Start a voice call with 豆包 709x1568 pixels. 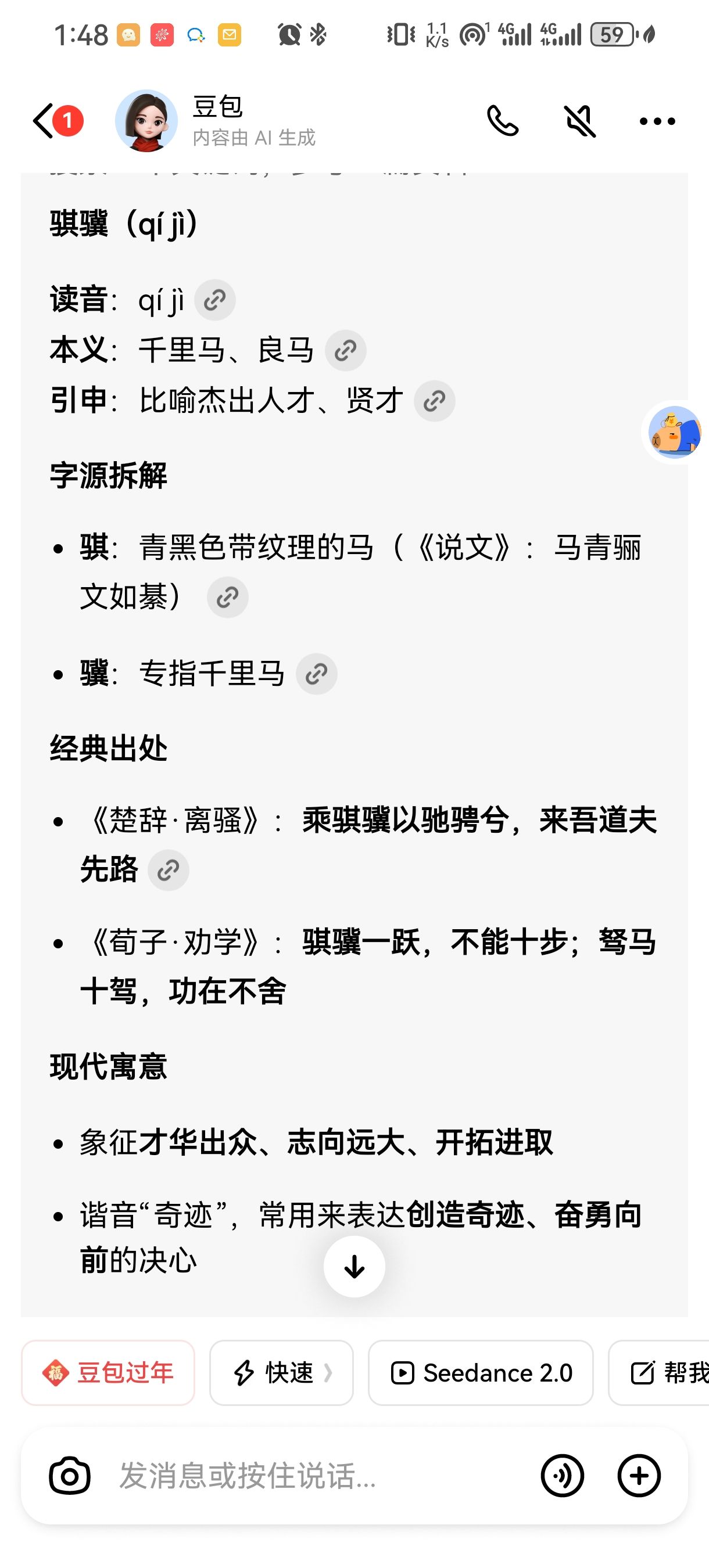coord(503,121)
